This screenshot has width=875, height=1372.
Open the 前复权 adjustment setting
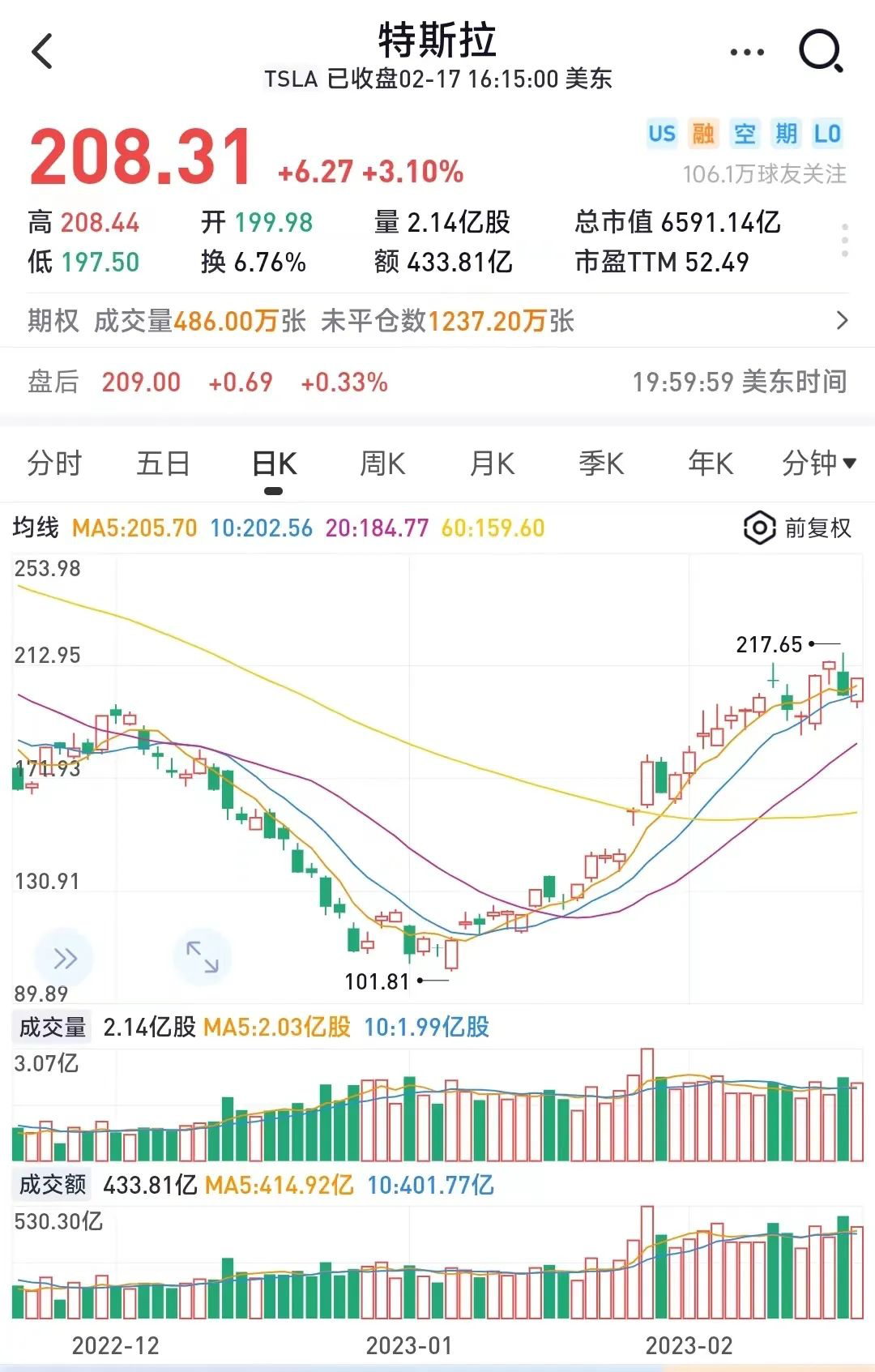click(x=798, y=528)
